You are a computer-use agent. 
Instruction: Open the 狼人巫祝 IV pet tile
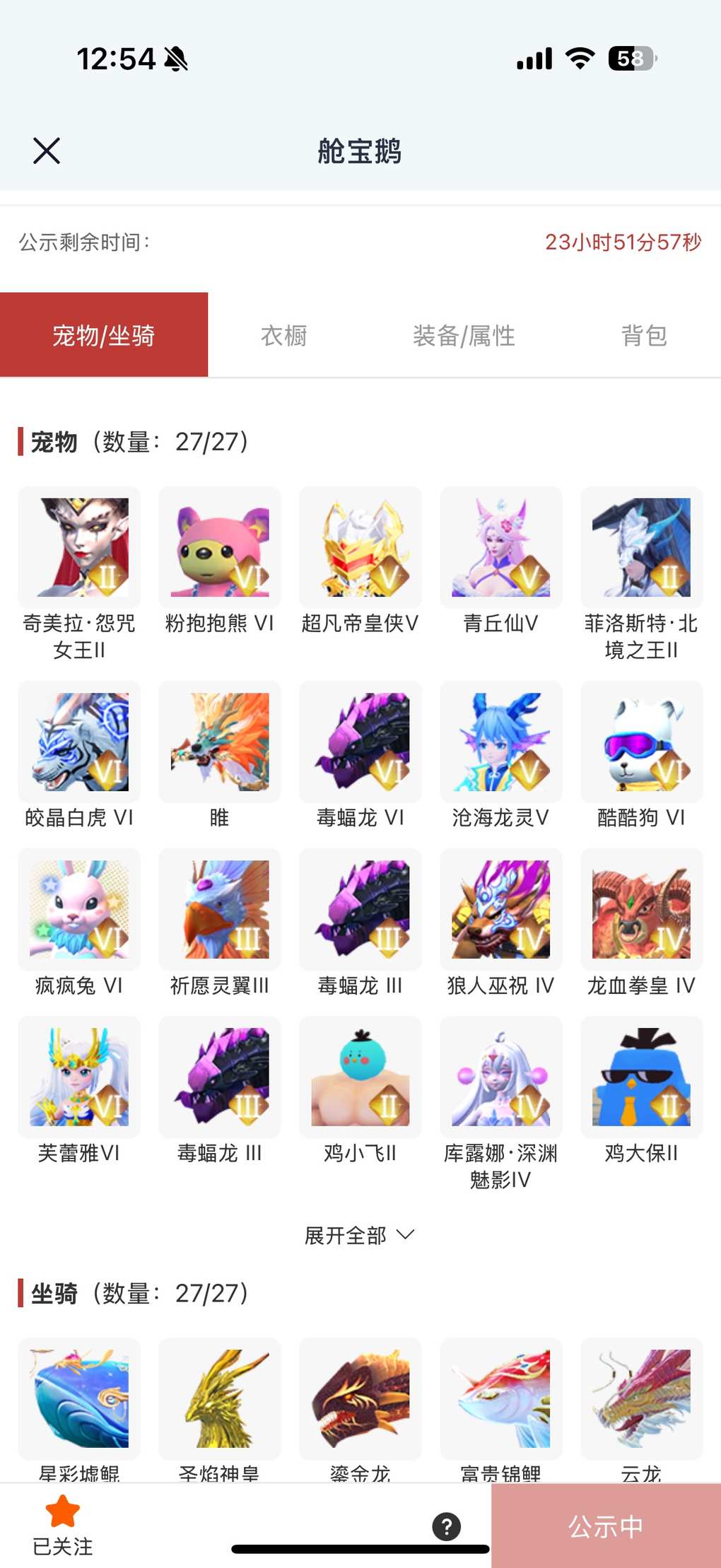pyautogui.click(x=501, y=910)
